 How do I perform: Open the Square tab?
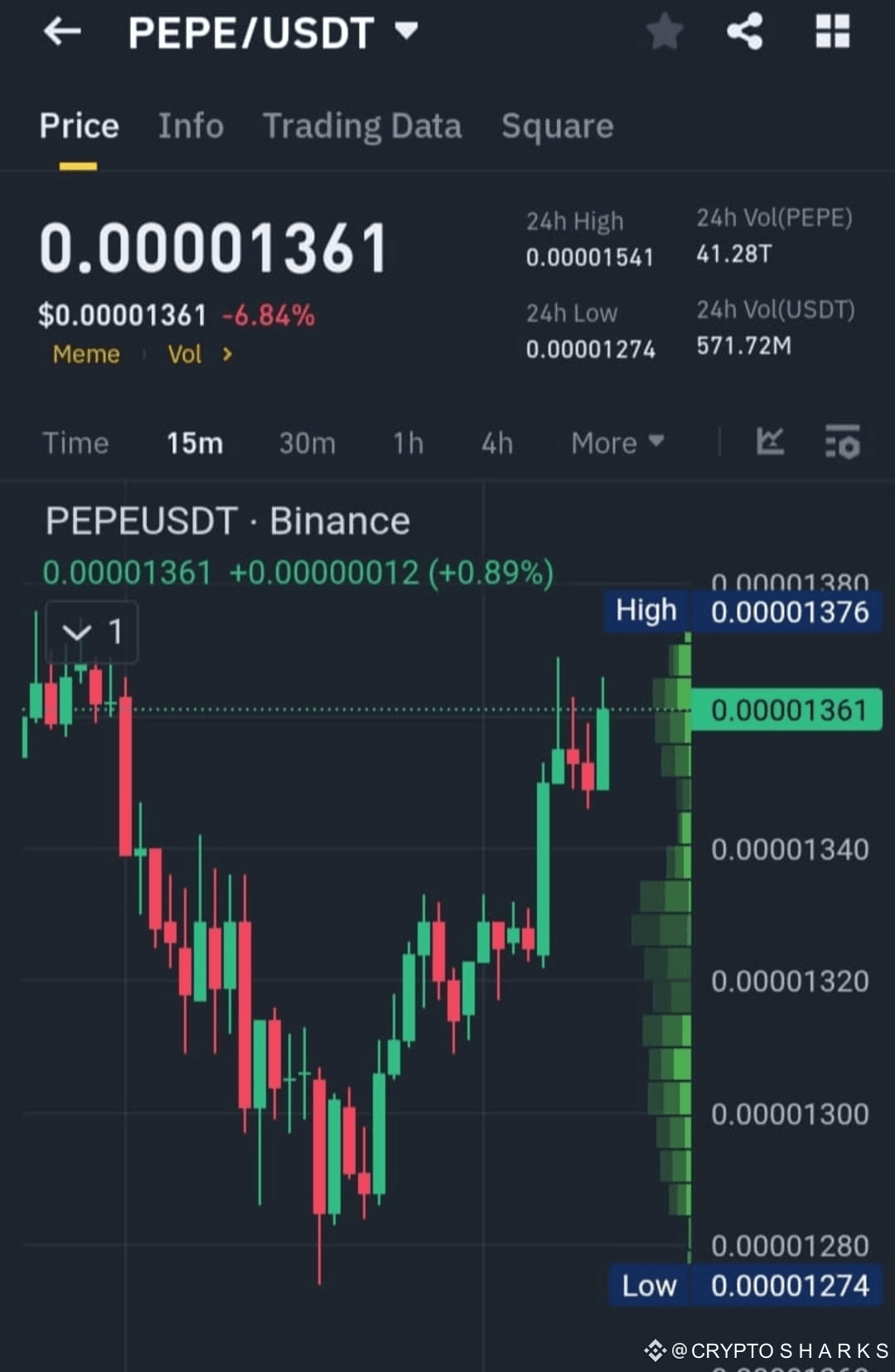pos(556,126)
